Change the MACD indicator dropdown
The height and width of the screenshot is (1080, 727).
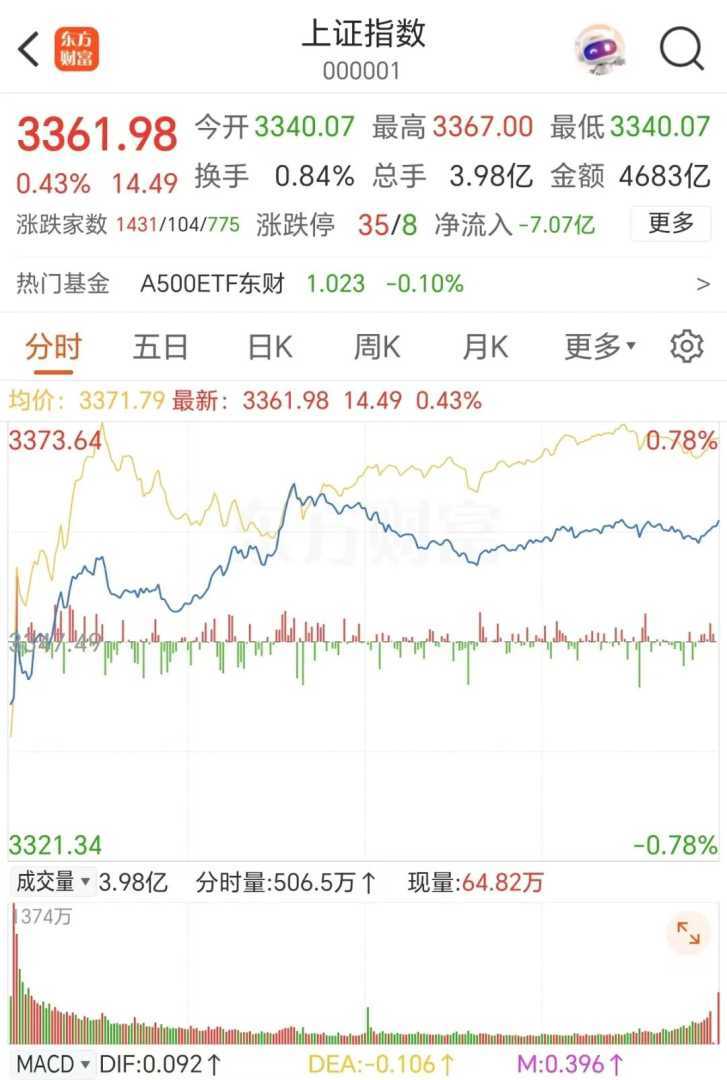pyautogui.click(x=52, y=1064)
